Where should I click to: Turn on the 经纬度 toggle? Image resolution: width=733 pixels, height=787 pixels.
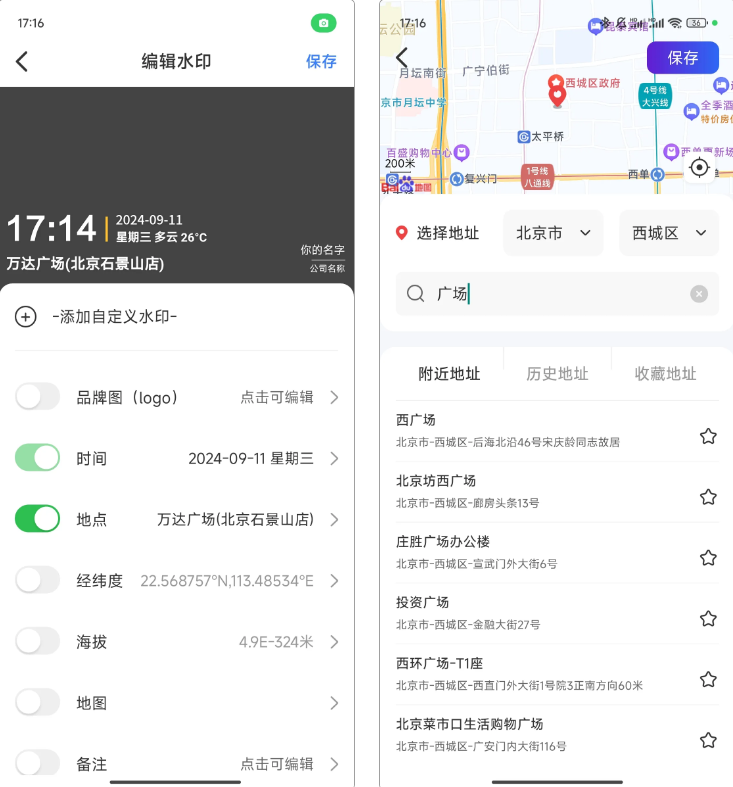click(x=38, y=580)
